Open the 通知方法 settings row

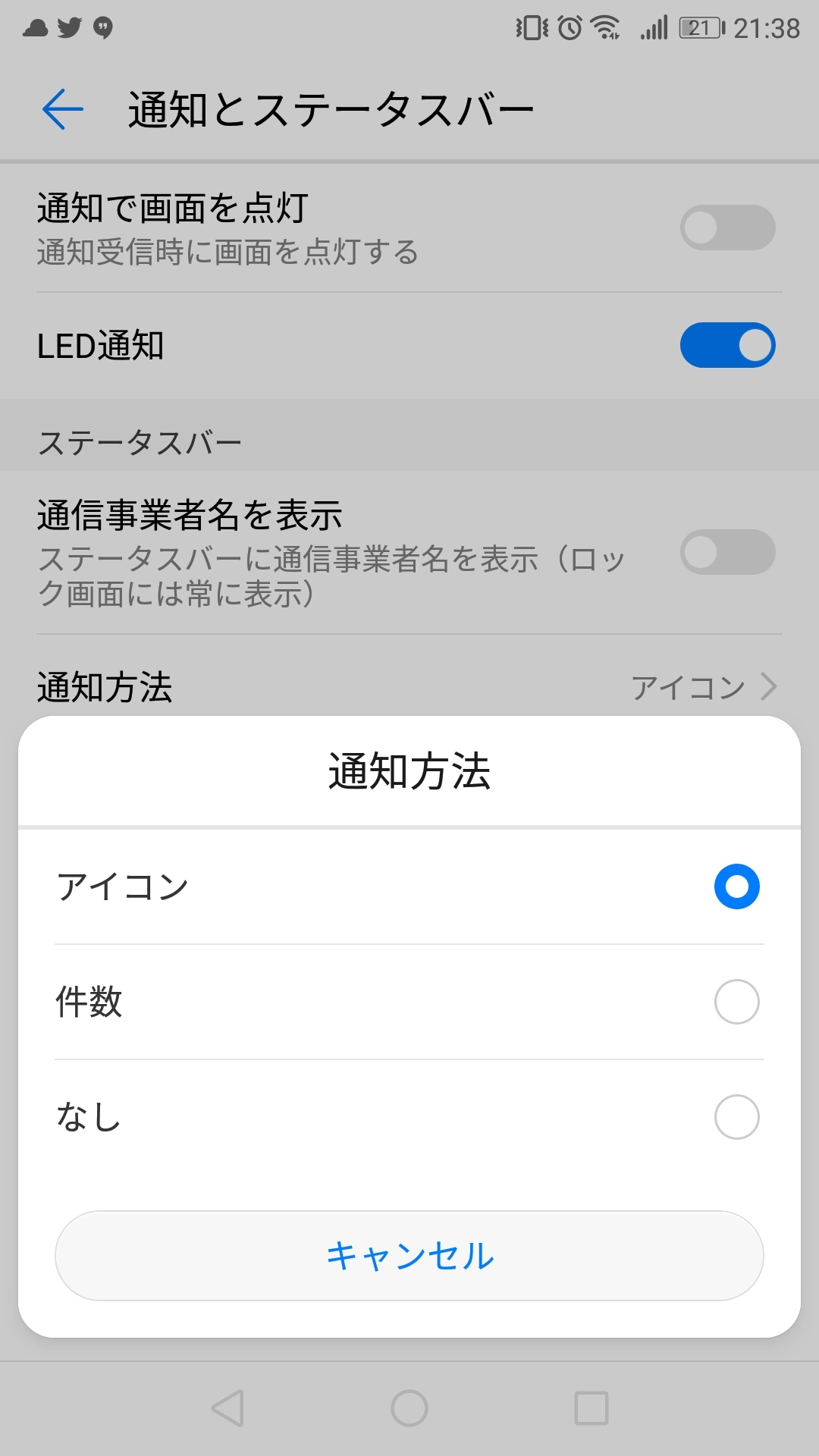(409, 686)
